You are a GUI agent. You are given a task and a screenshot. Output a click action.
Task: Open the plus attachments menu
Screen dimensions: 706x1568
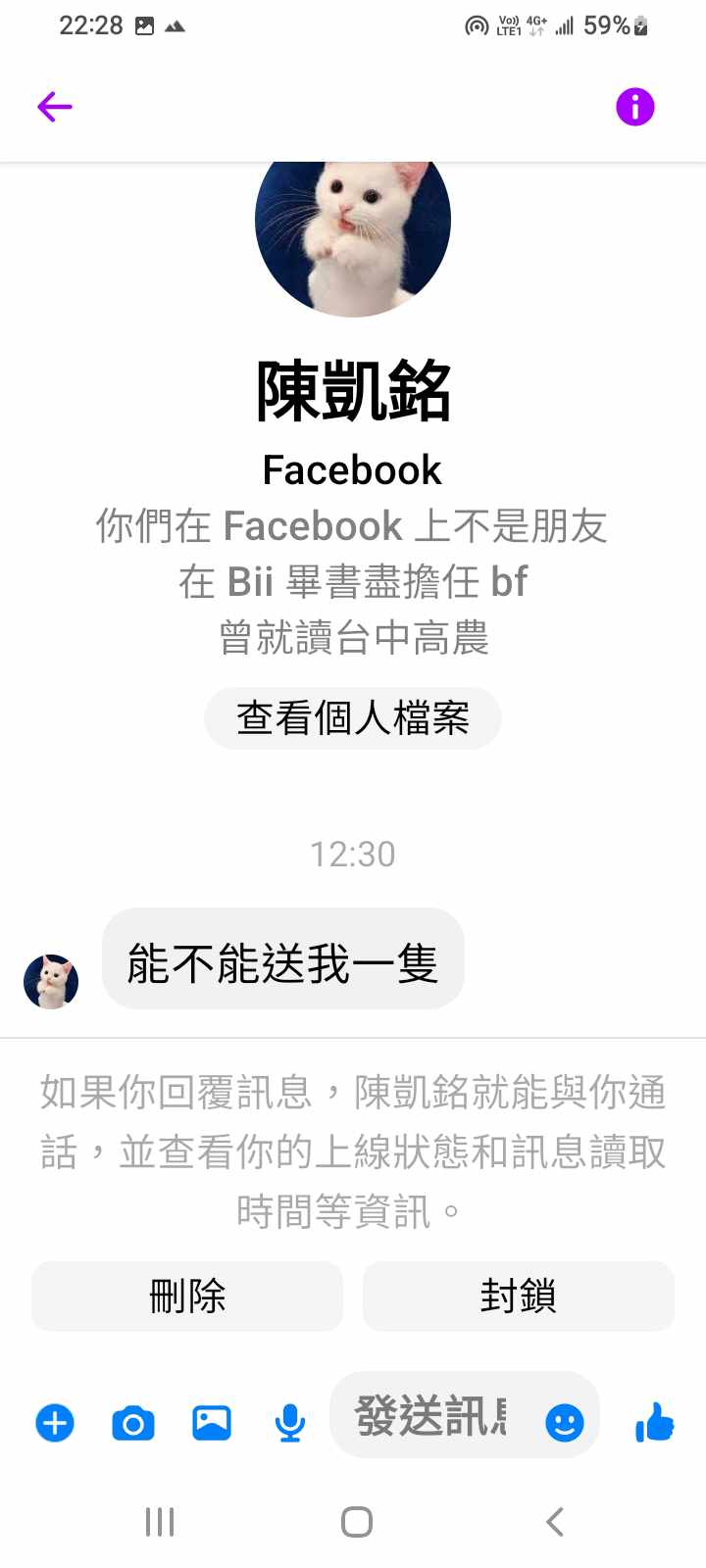(x=55, y=1422)
